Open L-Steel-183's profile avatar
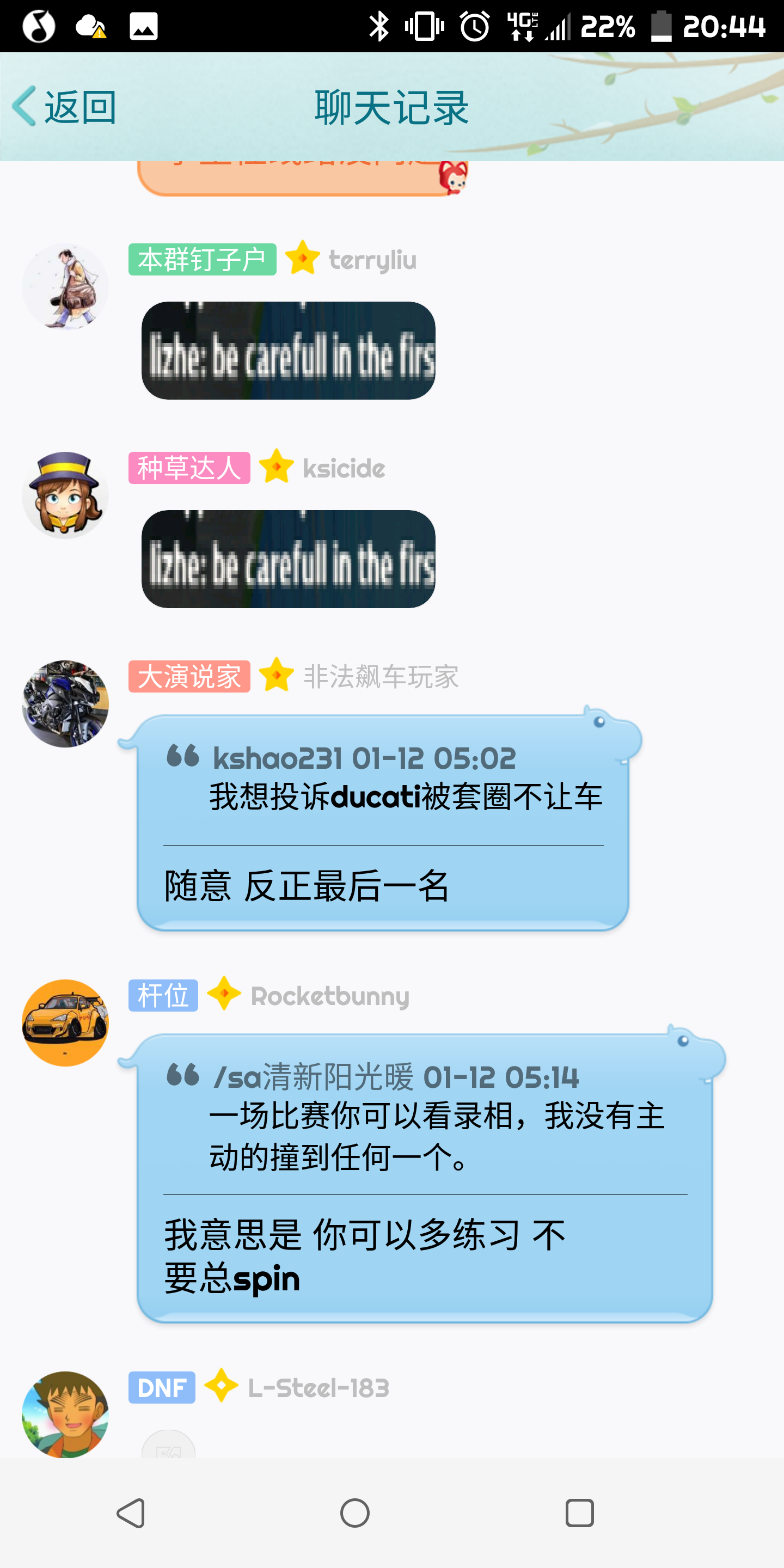Viewport: 784px width, 1568px height. [x=65, y=1414]
